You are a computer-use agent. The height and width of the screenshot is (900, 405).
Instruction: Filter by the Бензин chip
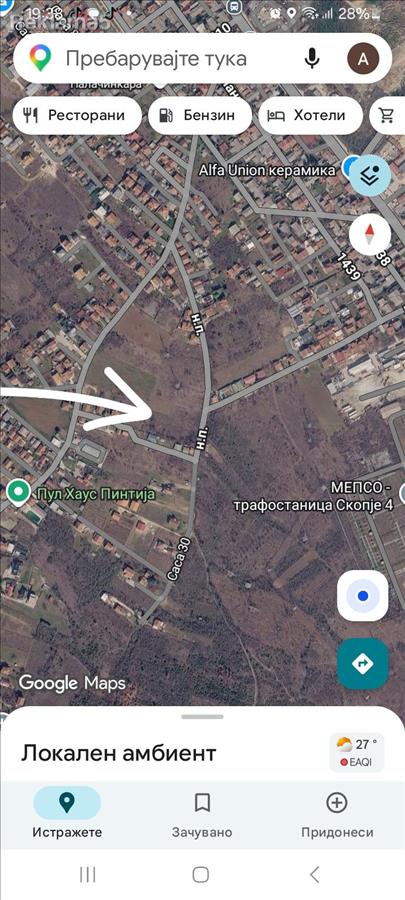(200, 115)
